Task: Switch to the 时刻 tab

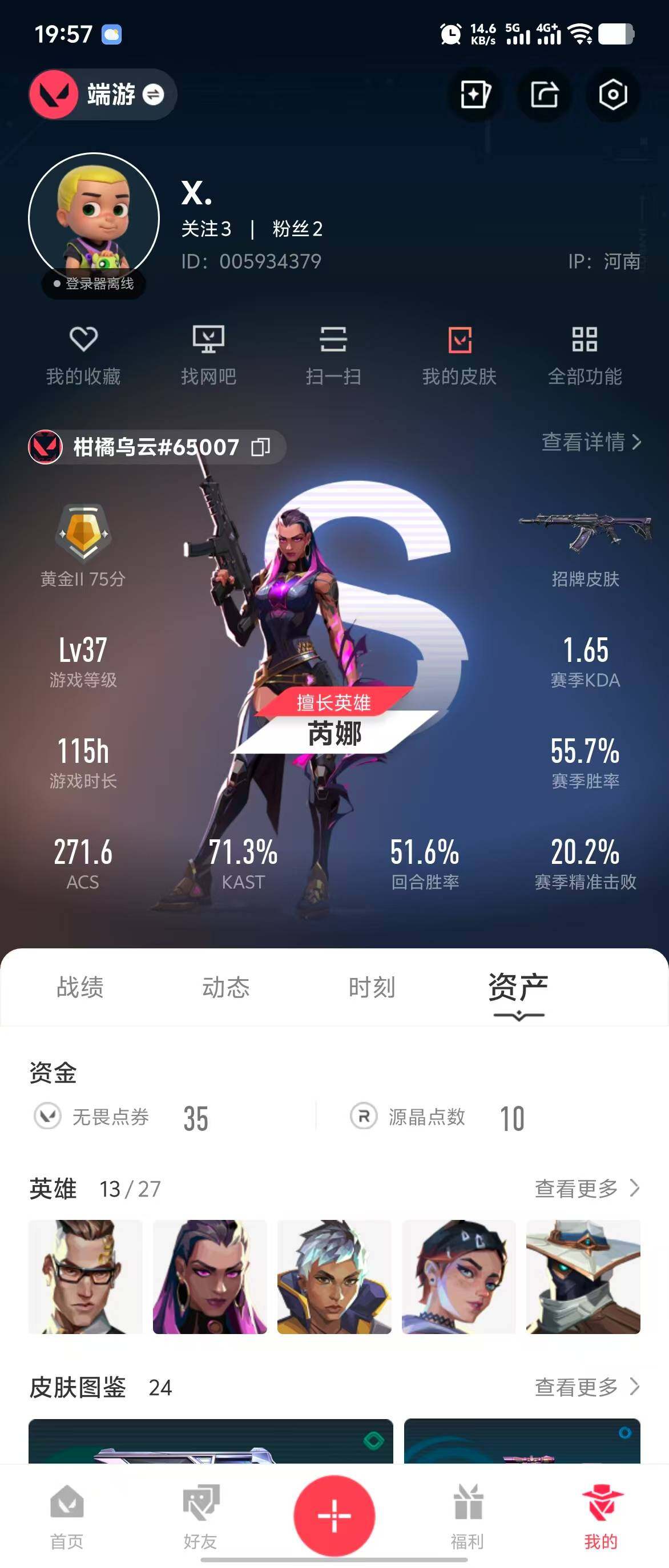Action: [x=372, y=987]
